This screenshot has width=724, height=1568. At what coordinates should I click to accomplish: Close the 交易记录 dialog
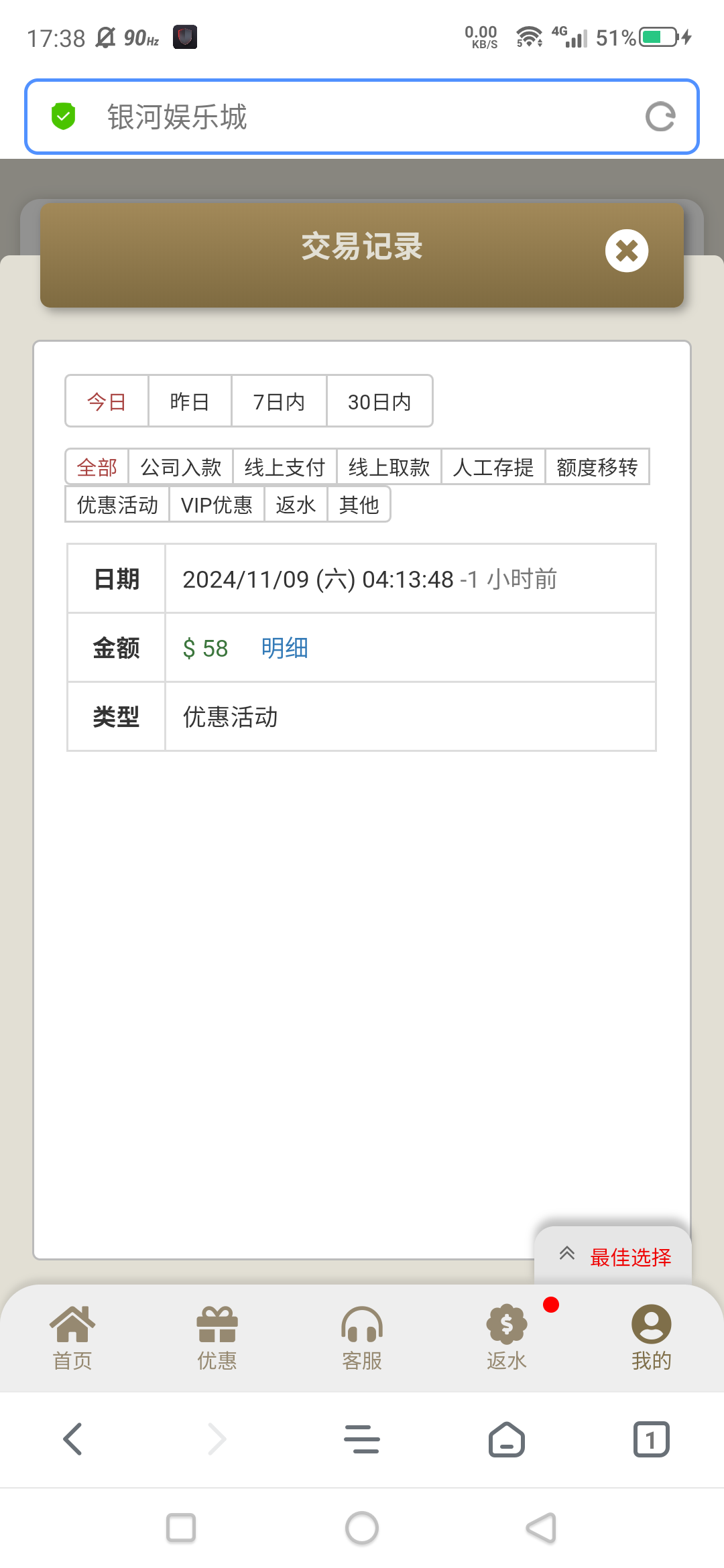coord(627,251)
